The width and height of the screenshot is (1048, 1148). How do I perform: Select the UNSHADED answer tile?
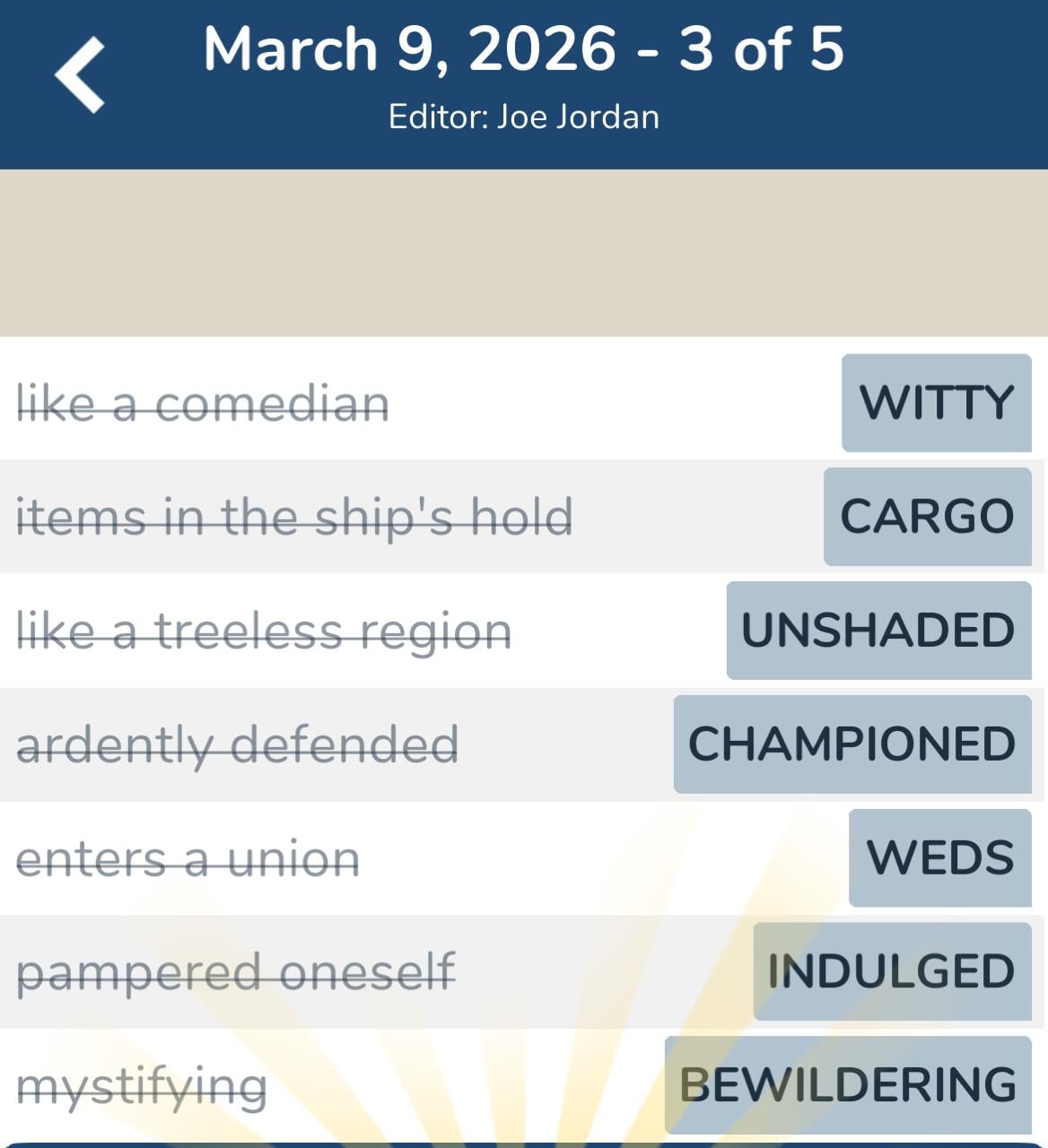(x=877, y=631)
